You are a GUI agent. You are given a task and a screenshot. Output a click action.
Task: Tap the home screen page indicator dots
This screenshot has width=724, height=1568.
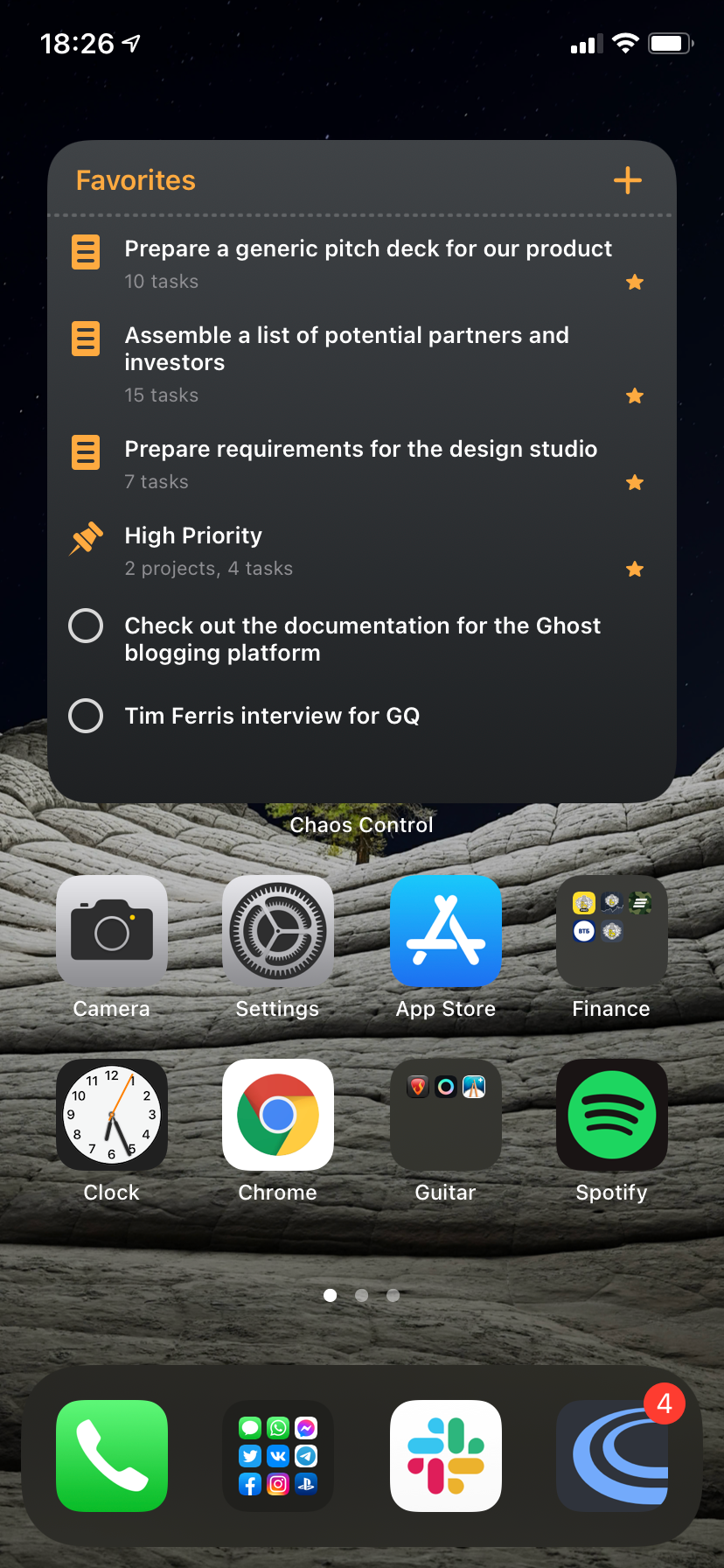tap(361, 1296)
